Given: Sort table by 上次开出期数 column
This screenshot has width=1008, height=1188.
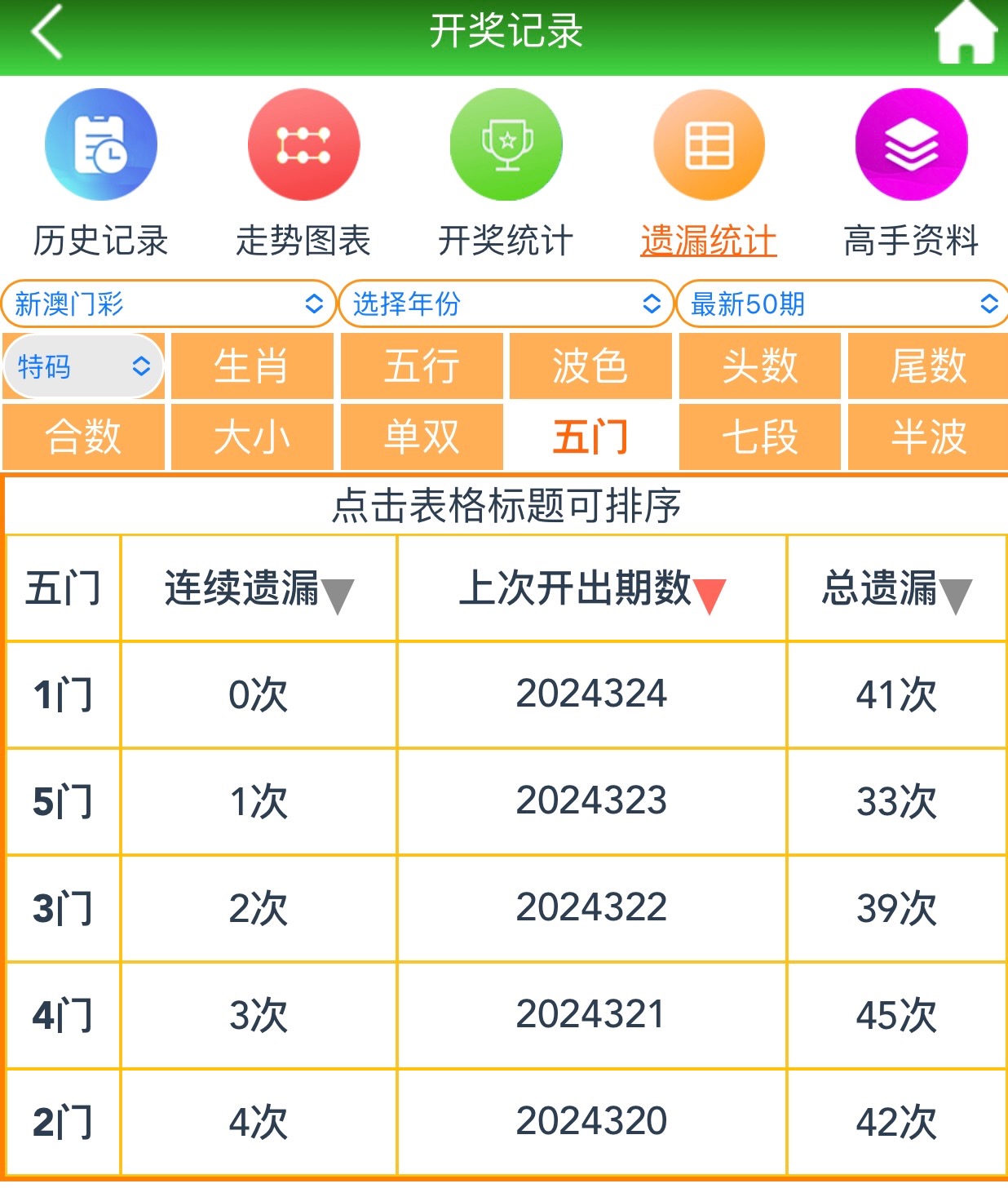Looking at the screenshot, I should point(591,588).
